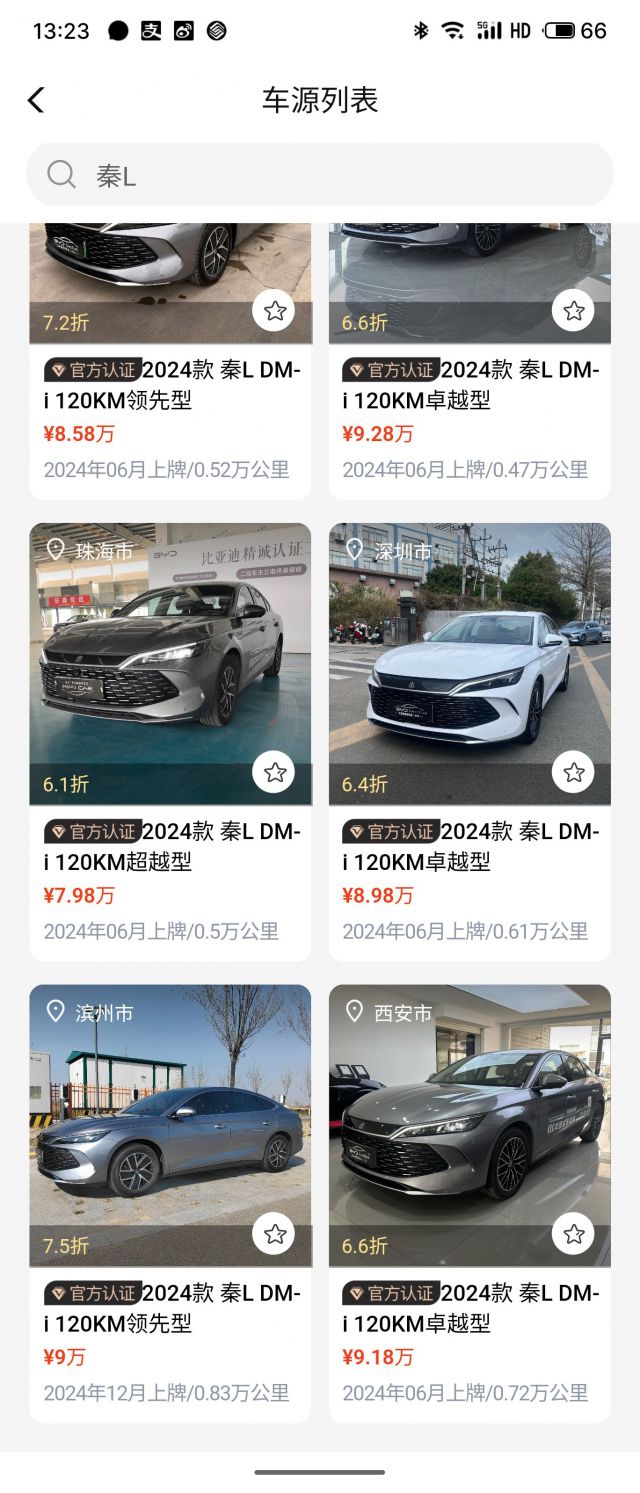This screenshot has height=1493, width=640.
Task: Star the 珠海市 car listing
Action: click(x=275, y=772)
